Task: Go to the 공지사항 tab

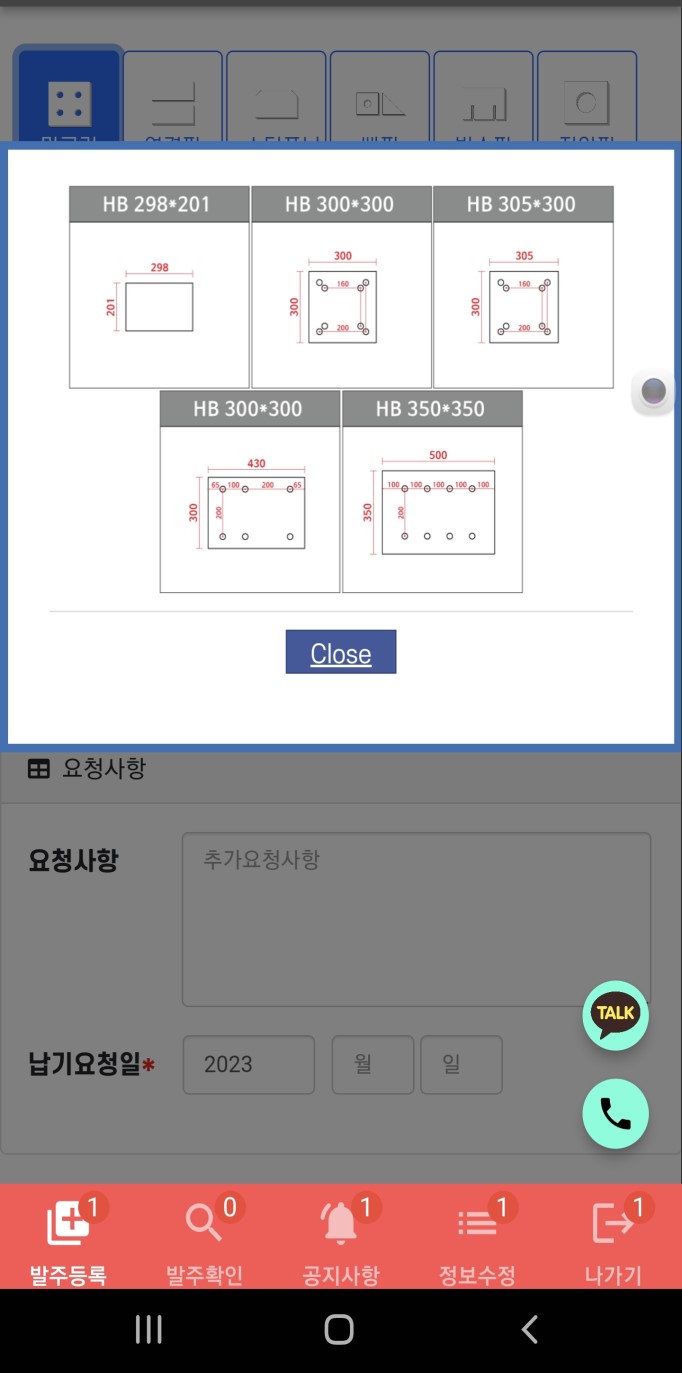Action: [340, 1240]
